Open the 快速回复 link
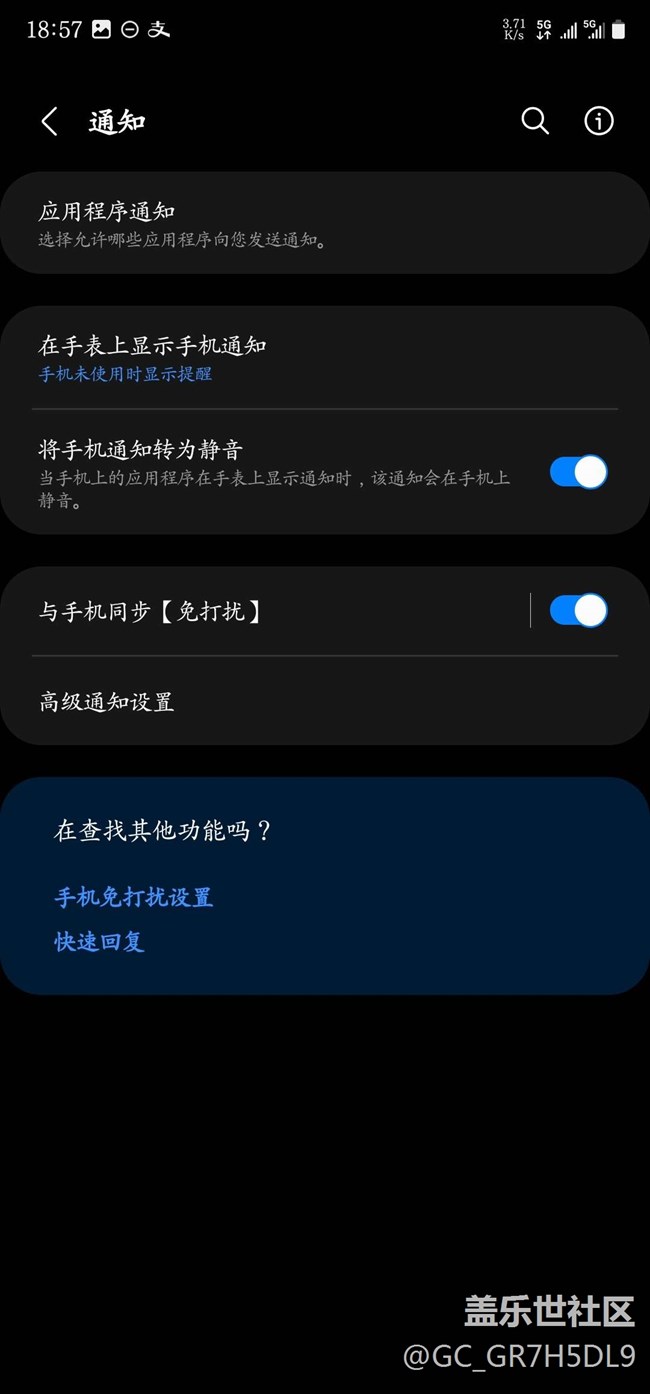 (x=100, y=942)
